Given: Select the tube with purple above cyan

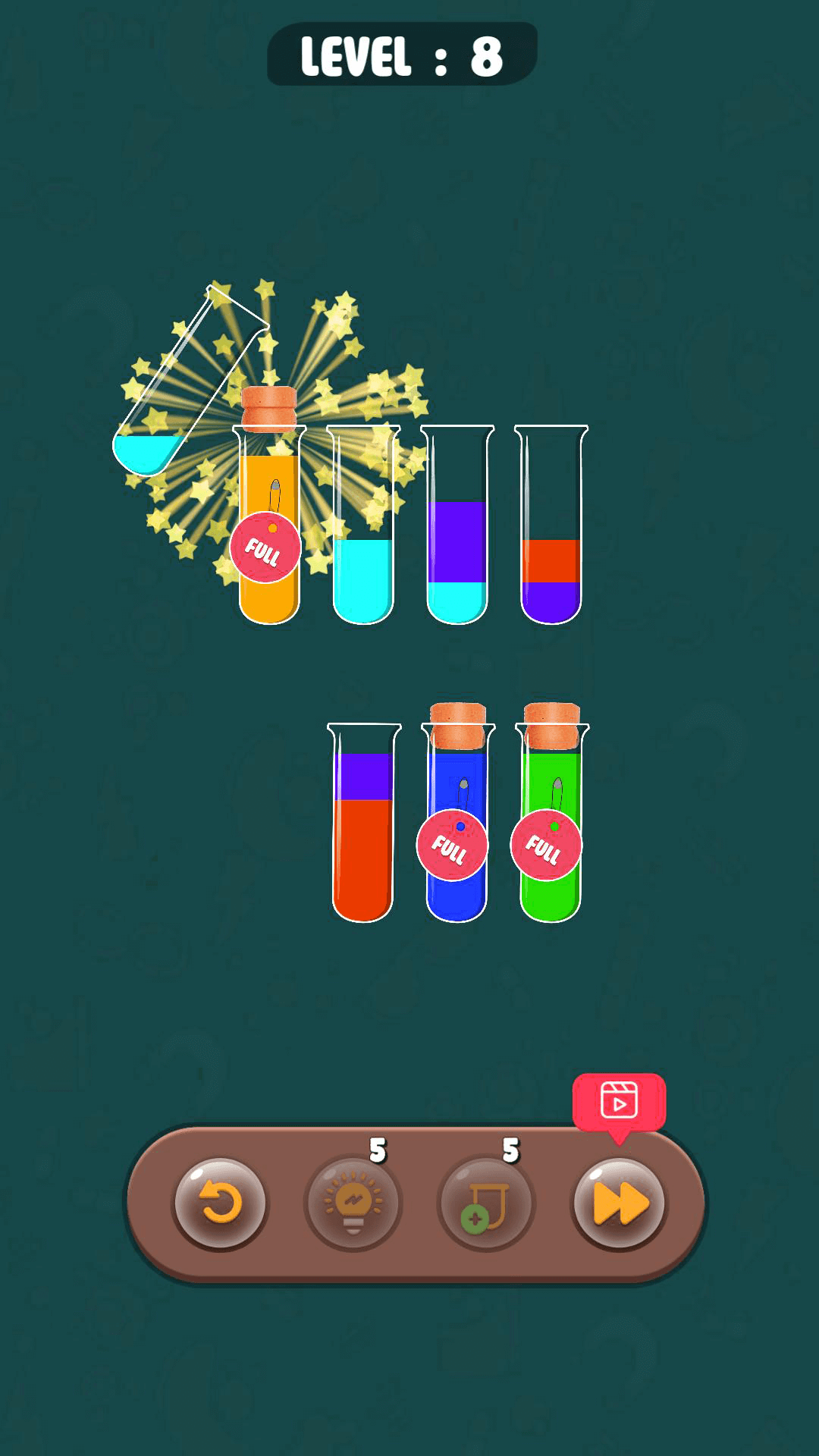Looking at the screenshot, I should pyautogui.click(x=457, y=546).
